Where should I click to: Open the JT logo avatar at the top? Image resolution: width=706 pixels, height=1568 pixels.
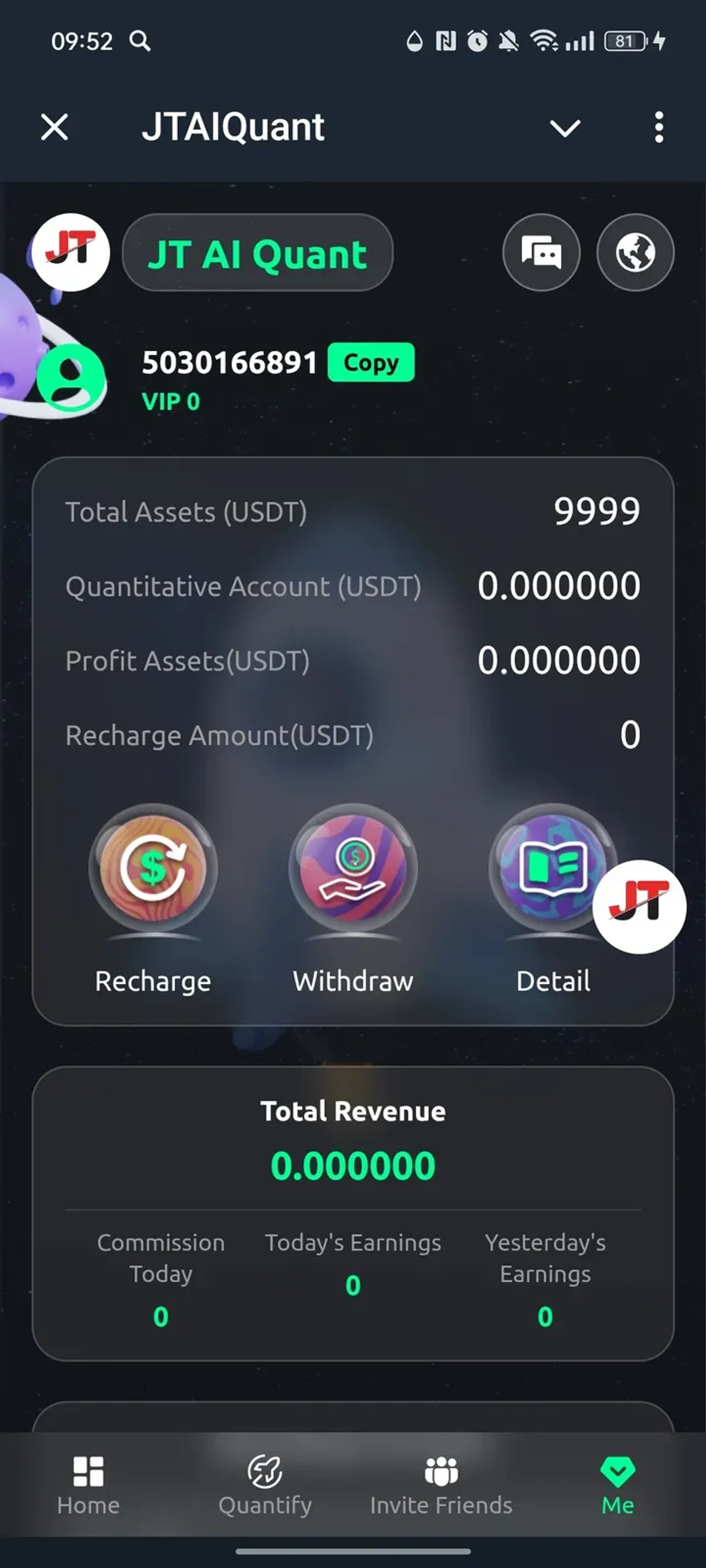[71, 253]
